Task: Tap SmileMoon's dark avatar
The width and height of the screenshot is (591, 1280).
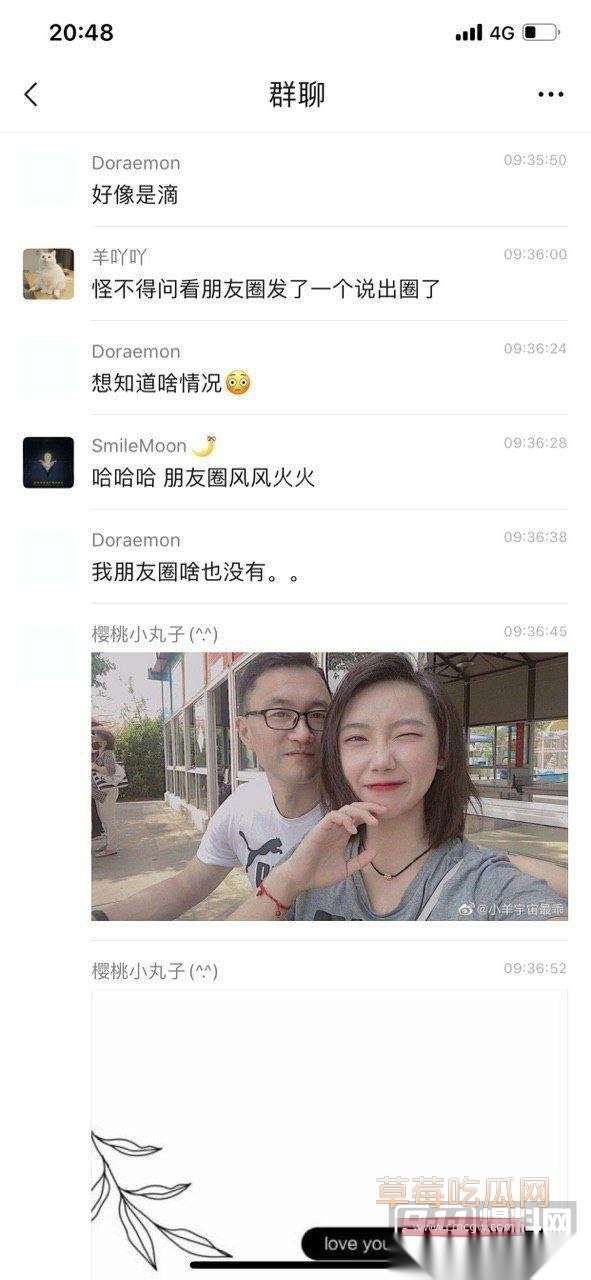Action: click(x=48, y=462)
